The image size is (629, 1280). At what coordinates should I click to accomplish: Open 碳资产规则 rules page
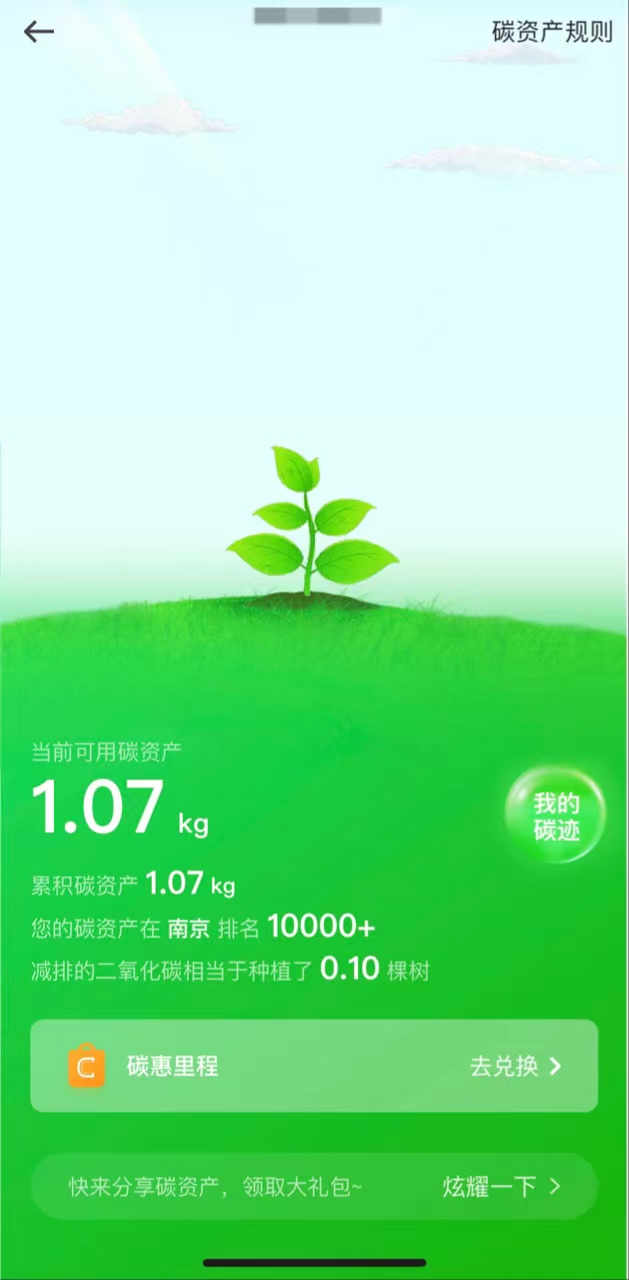click(552, 31)
